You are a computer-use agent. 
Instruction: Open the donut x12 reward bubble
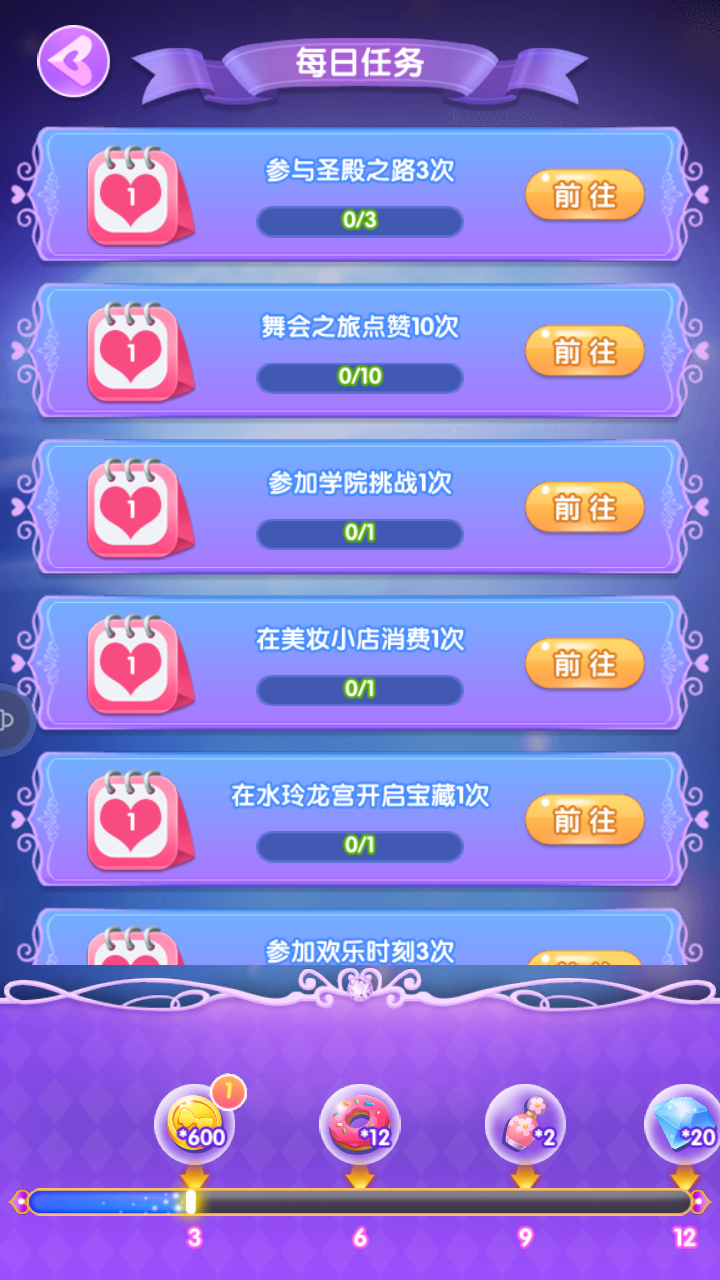tap(360, 1125)
